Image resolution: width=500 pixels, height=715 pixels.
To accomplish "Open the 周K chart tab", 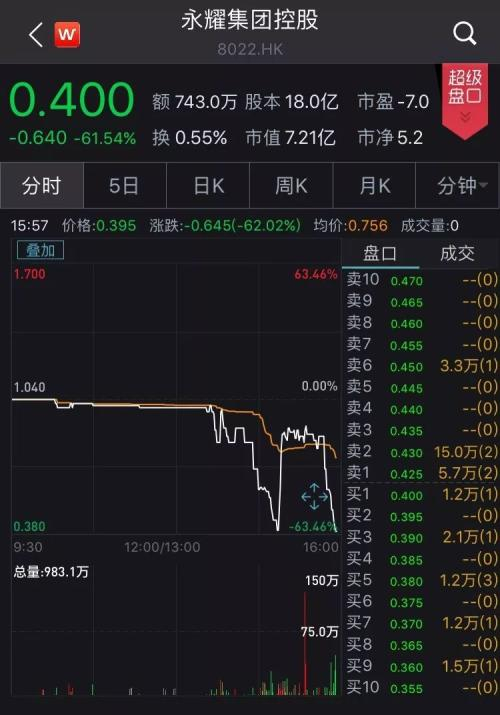I will 291,186.
